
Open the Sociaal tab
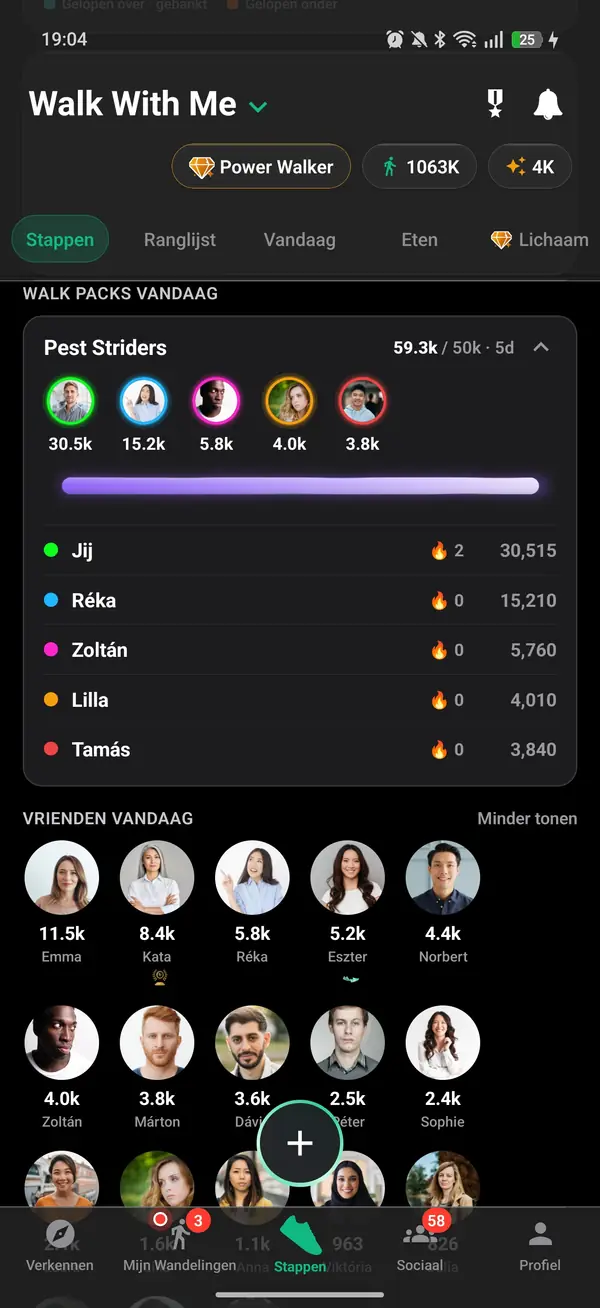(x=420, y=1245)
